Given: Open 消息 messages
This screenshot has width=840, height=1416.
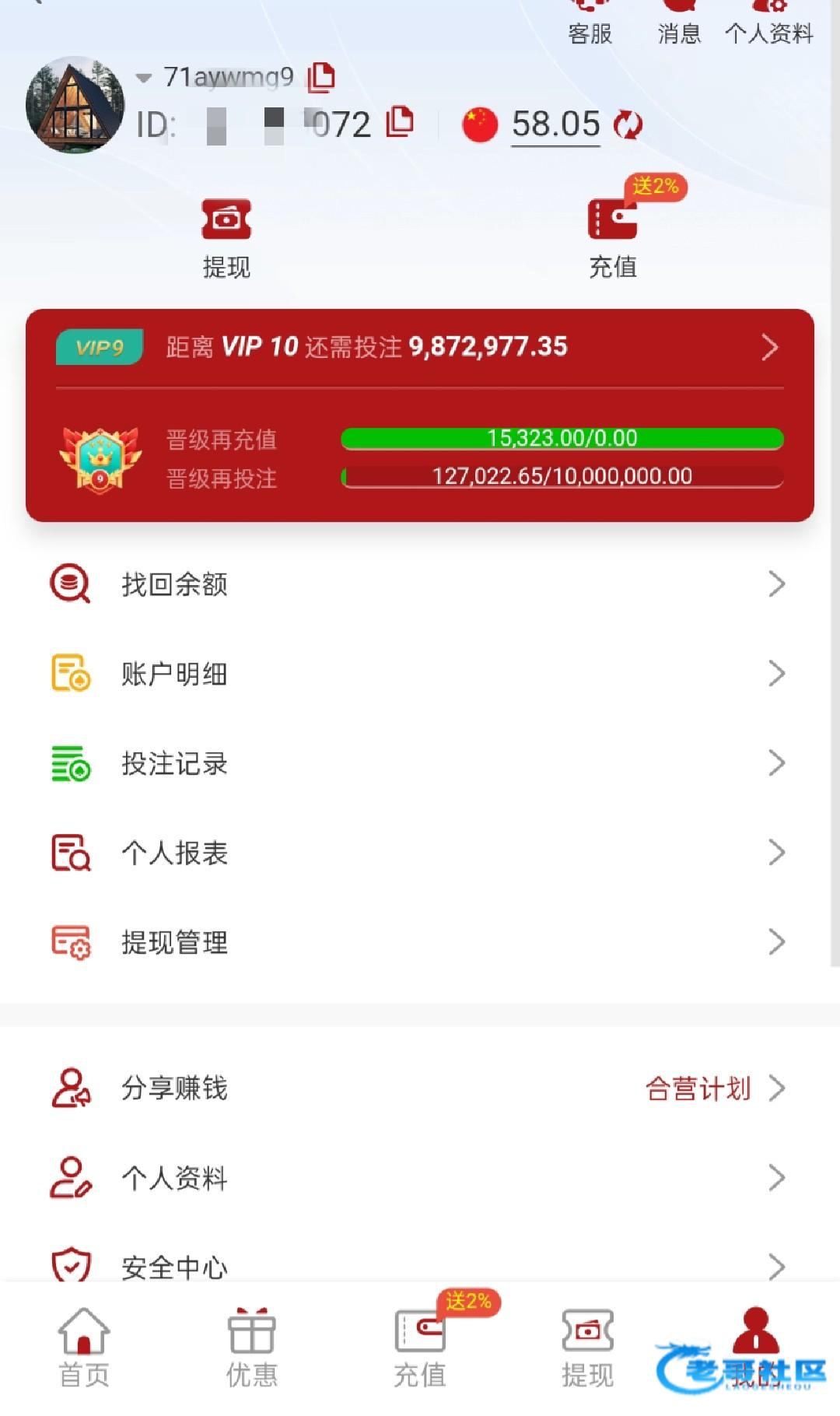Looking at the screenshot, I should pos(679,22).
